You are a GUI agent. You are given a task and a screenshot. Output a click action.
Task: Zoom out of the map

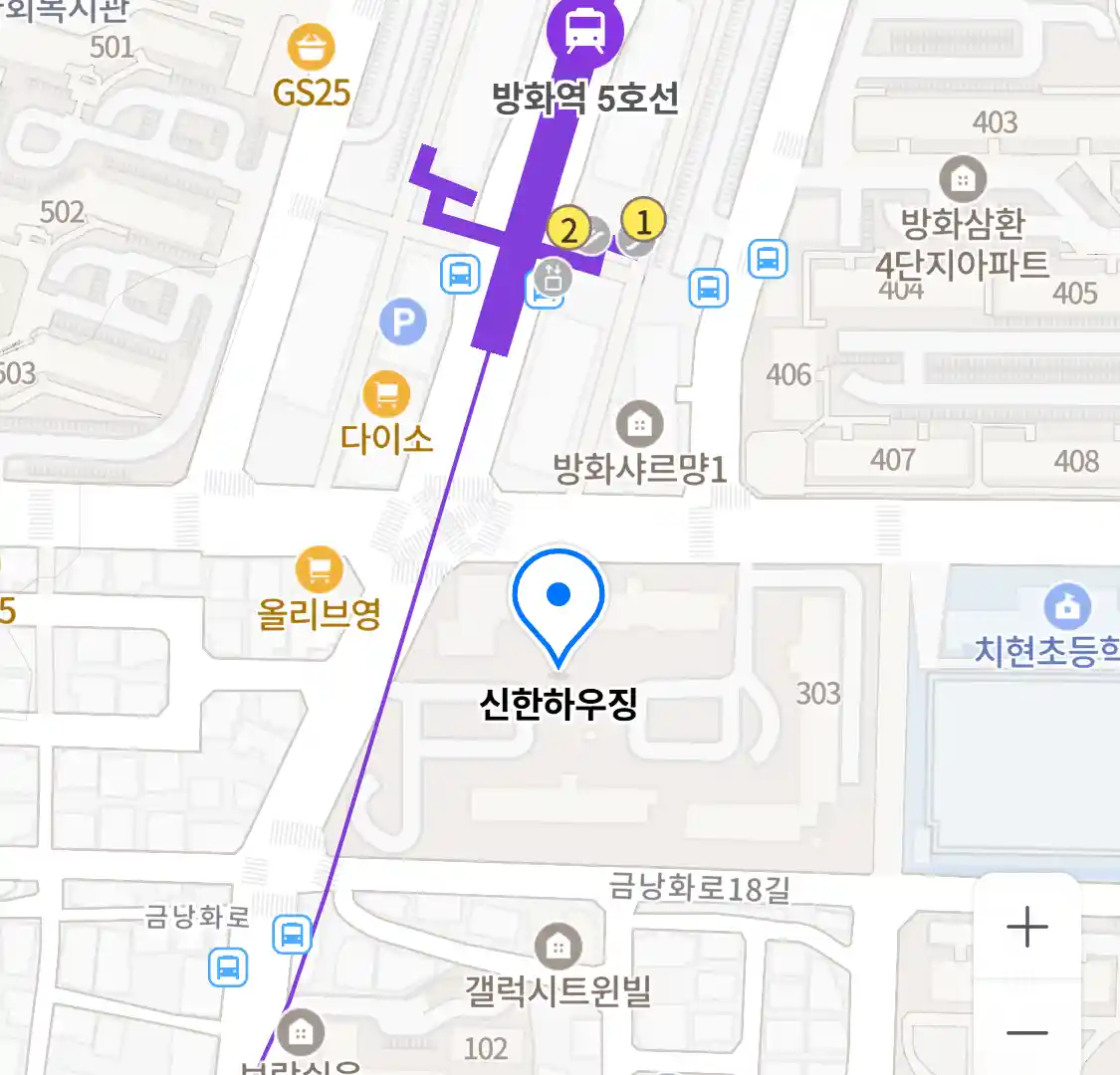(x=1026, y=1032)
